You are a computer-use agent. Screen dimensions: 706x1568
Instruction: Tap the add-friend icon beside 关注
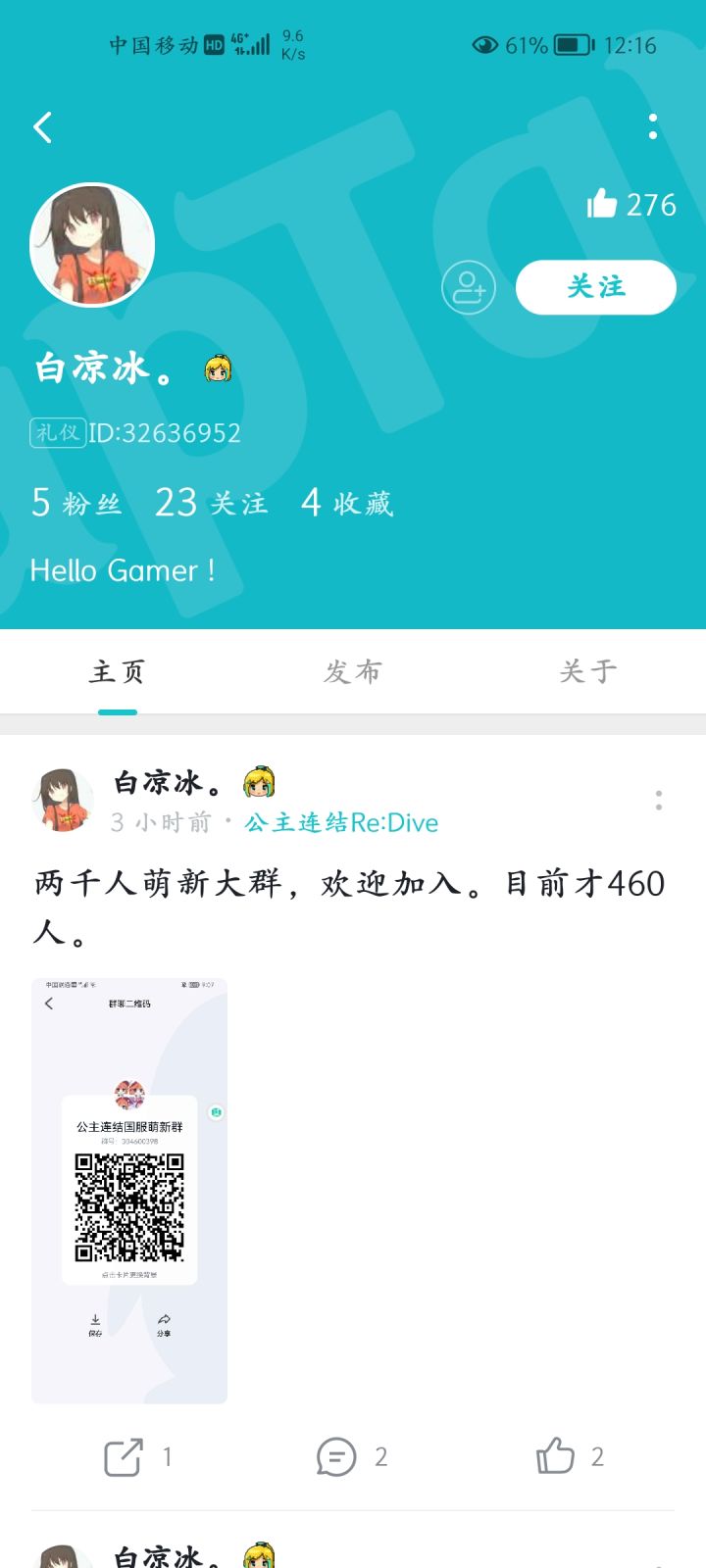click(469, 287)
